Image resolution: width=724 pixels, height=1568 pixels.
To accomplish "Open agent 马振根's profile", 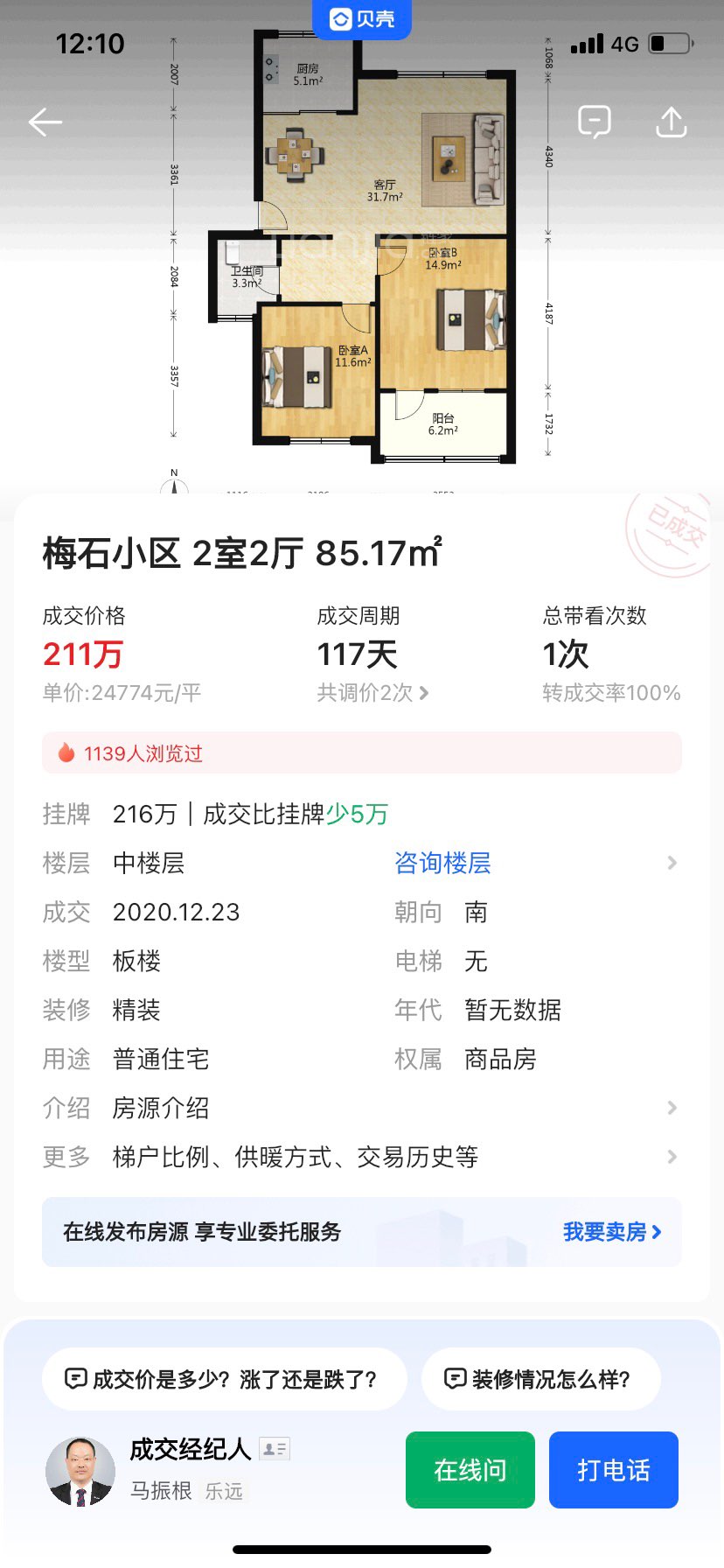I will click(x=80, y=1472).
